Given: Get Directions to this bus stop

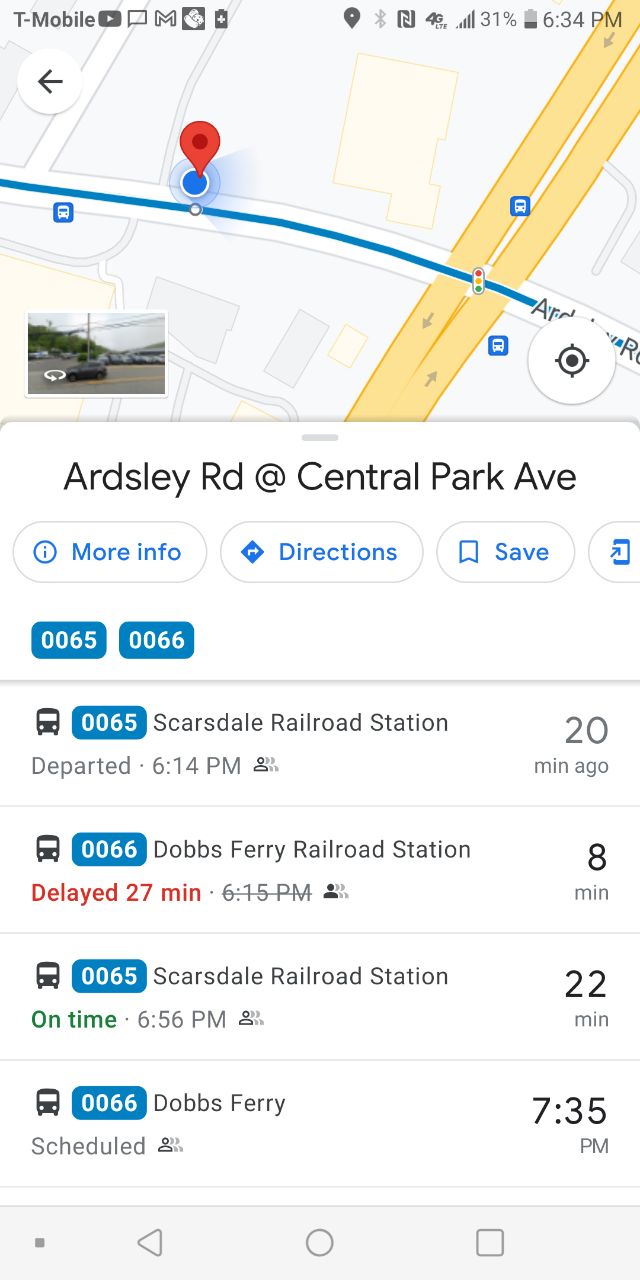Looking at the screenshot, I should 321,552.
